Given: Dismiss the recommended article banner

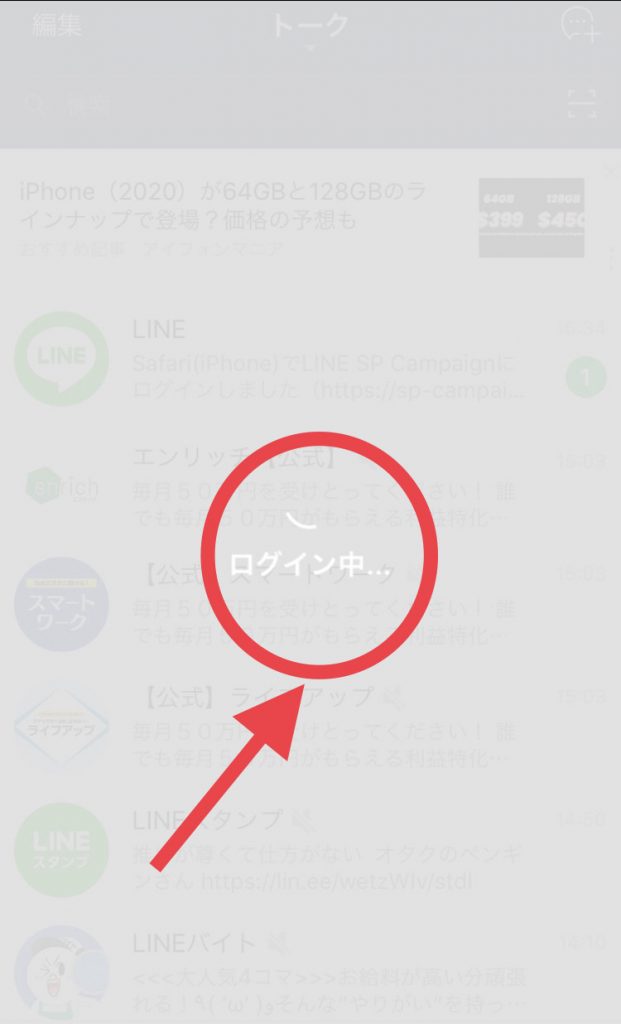Looking at the screenshot, I should pyautogui.click(x=611, y=172).
